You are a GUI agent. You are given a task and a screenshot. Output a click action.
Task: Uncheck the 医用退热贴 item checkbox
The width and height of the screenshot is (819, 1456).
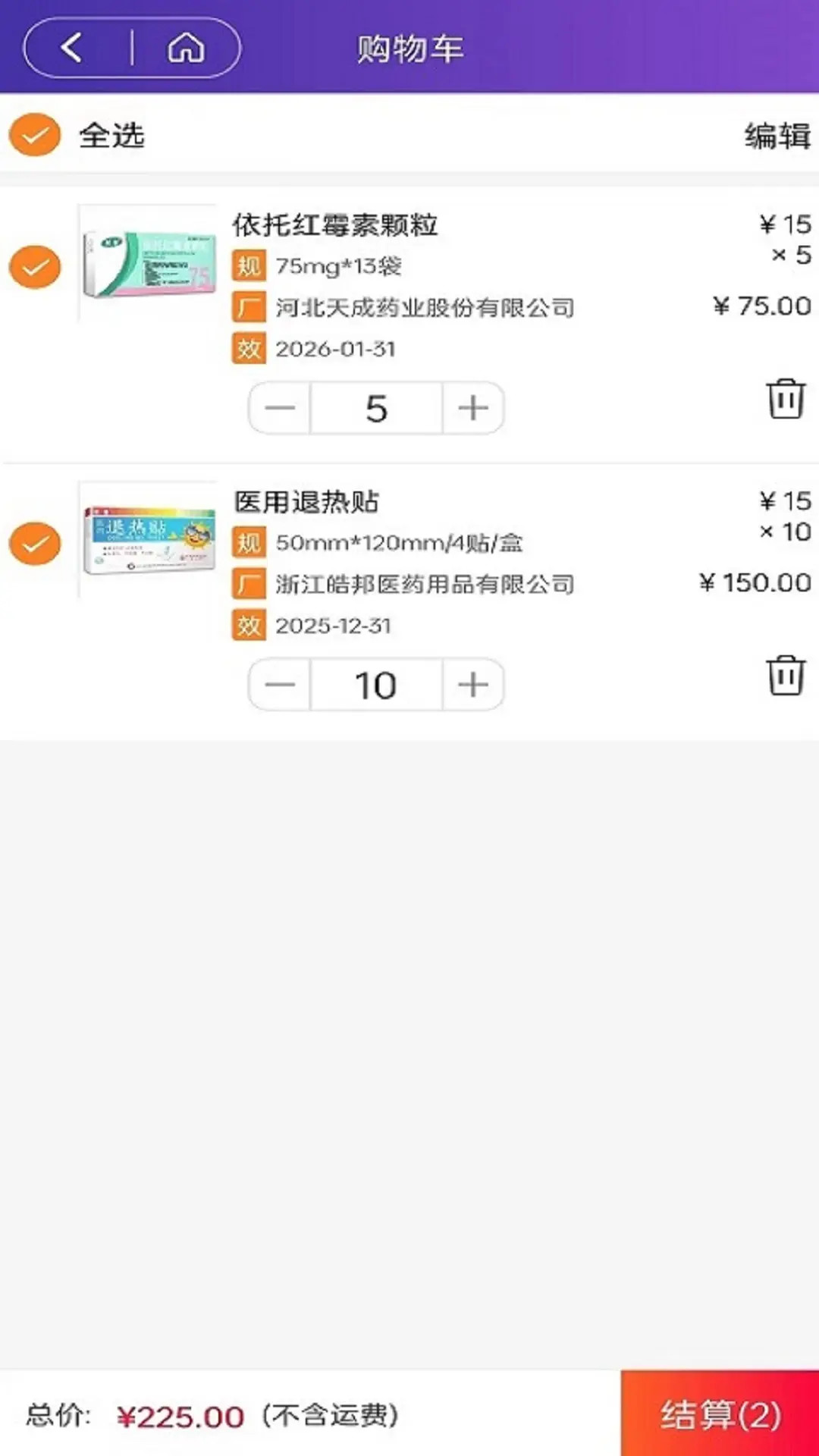click(34, 544)
